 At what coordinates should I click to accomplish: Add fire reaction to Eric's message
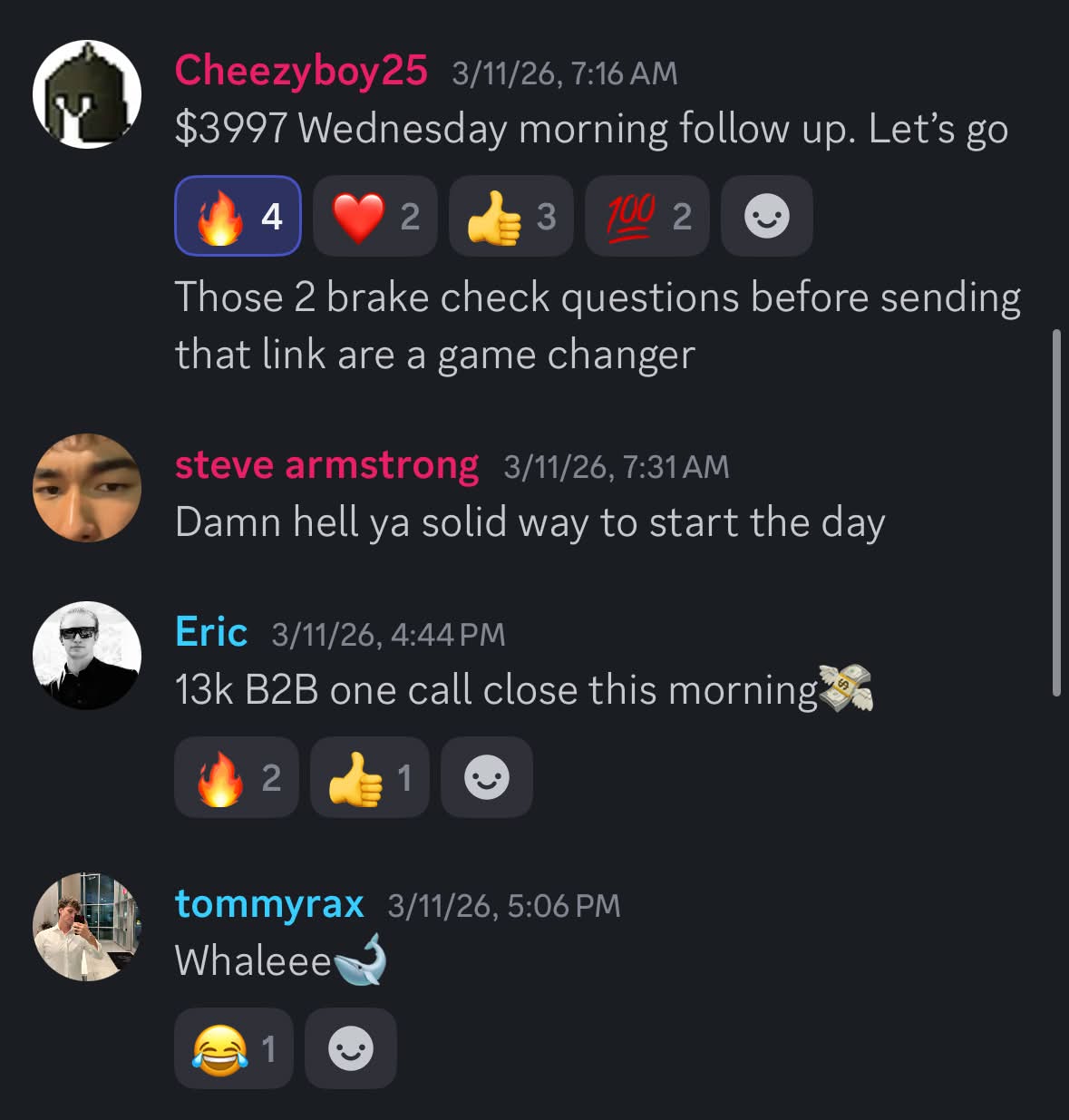[237, 777]
